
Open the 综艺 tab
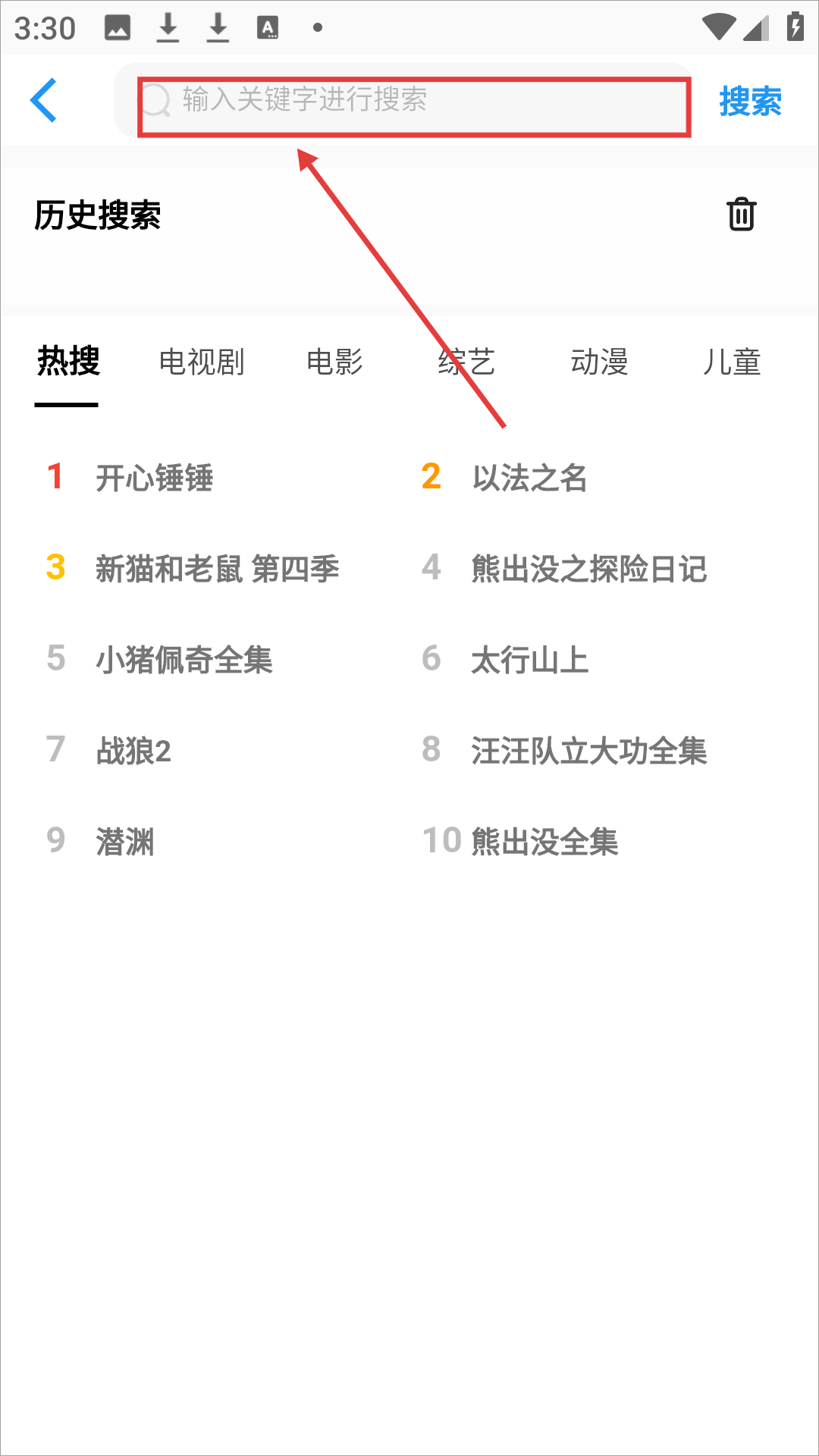(466, 362)
